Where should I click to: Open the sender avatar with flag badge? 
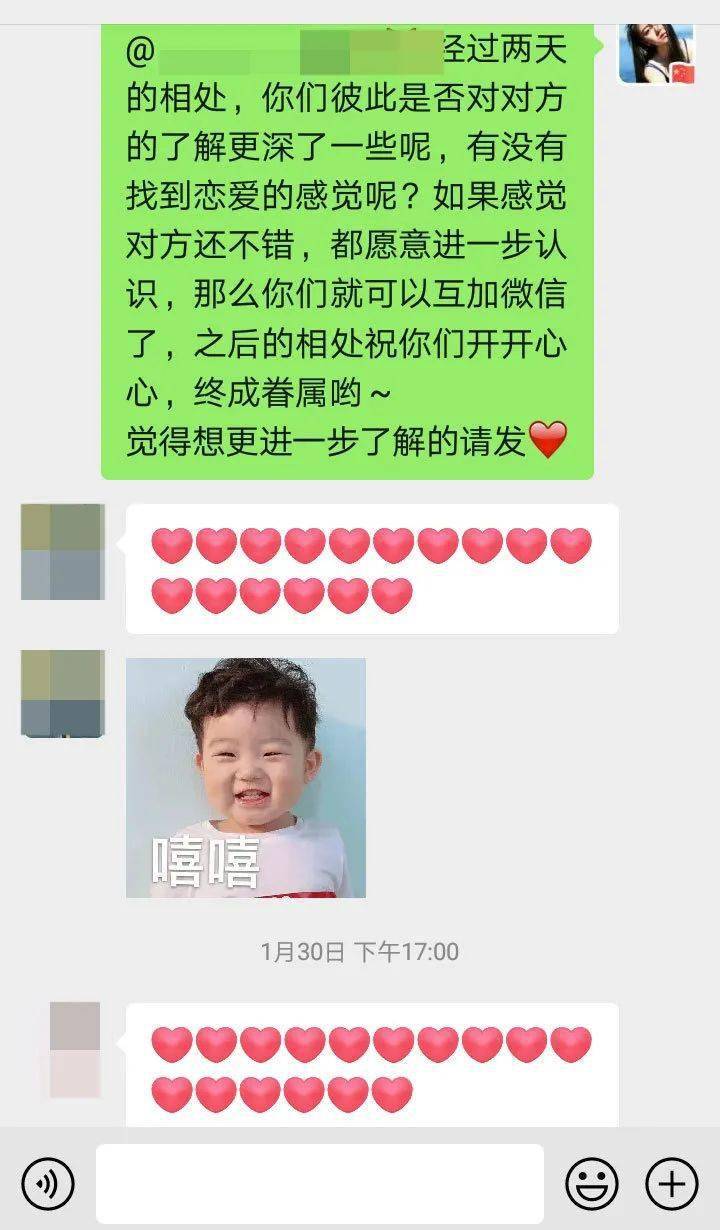click(656, 53)
